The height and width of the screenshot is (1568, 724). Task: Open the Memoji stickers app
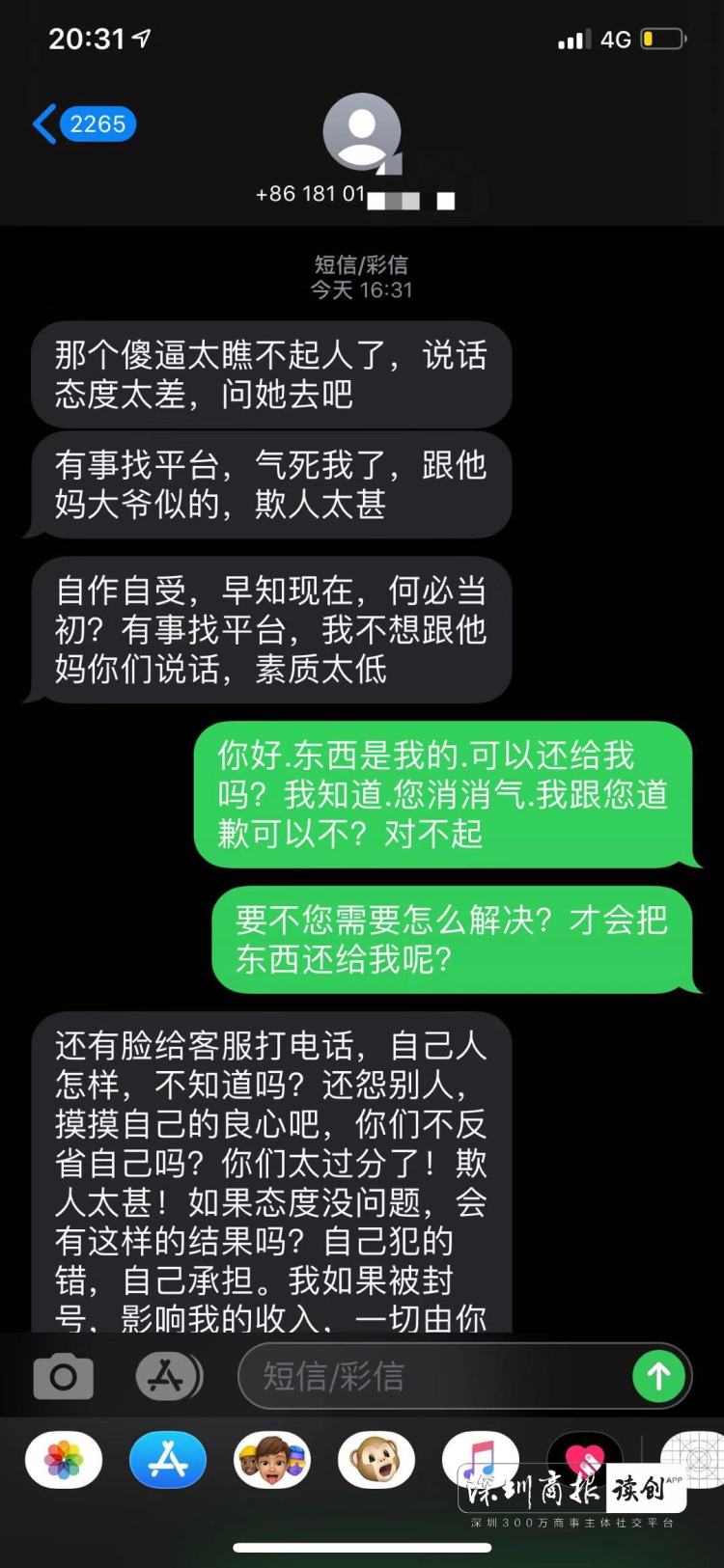[272, 1460]
